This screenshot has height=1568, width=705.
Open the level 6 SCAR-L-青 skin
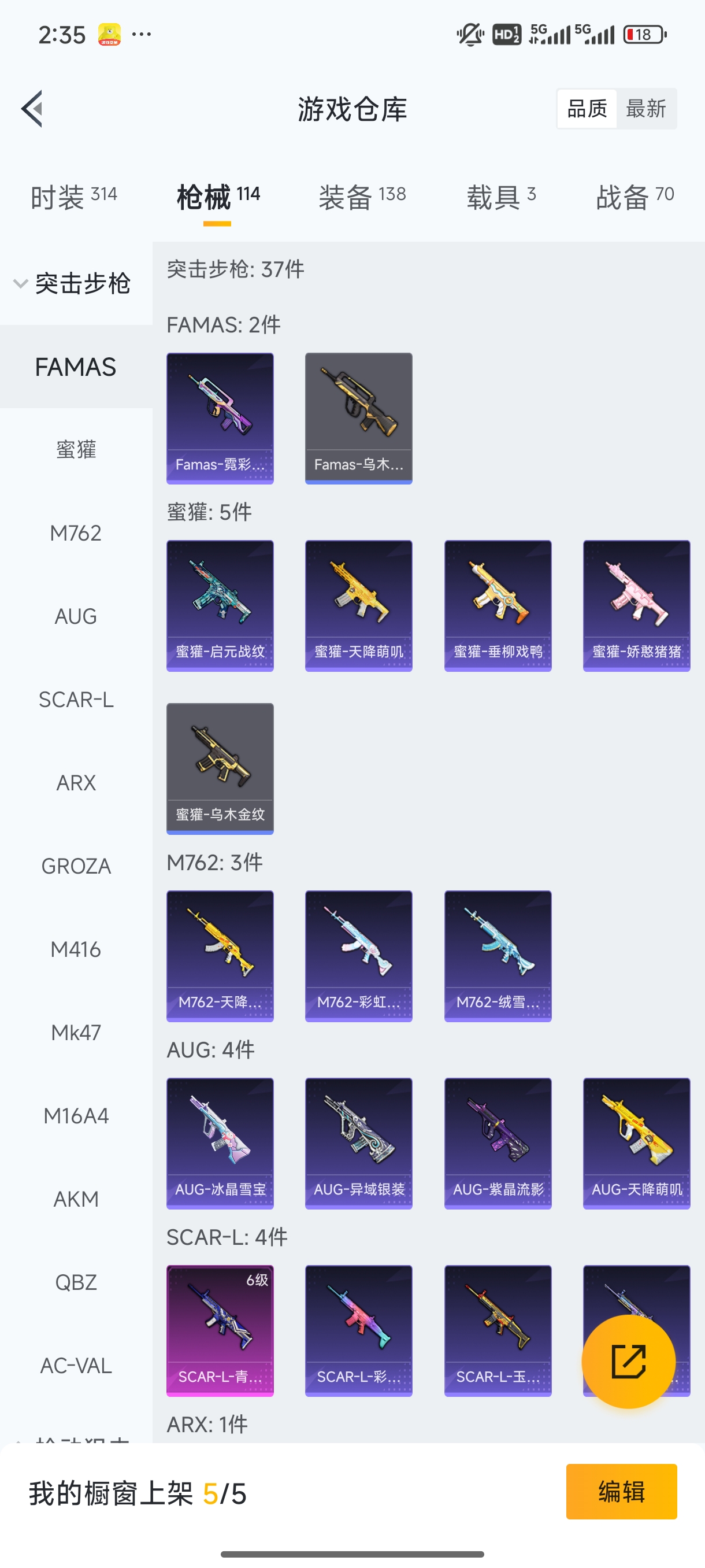[x=220, y=1330]
